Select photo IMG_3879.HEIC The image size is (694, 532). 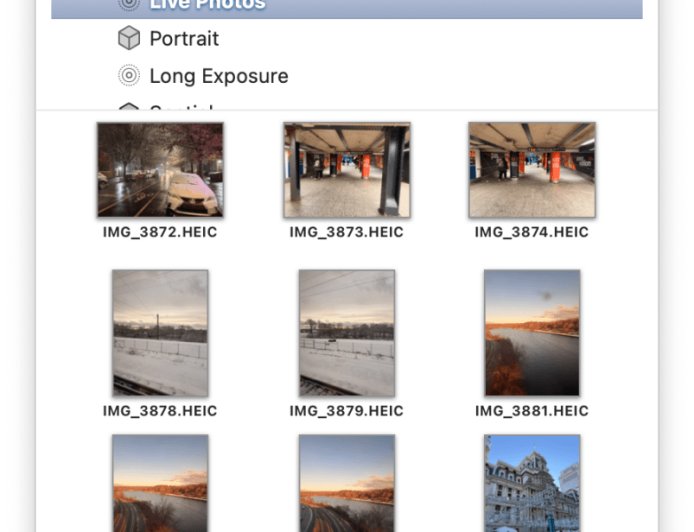click(346, 332)
